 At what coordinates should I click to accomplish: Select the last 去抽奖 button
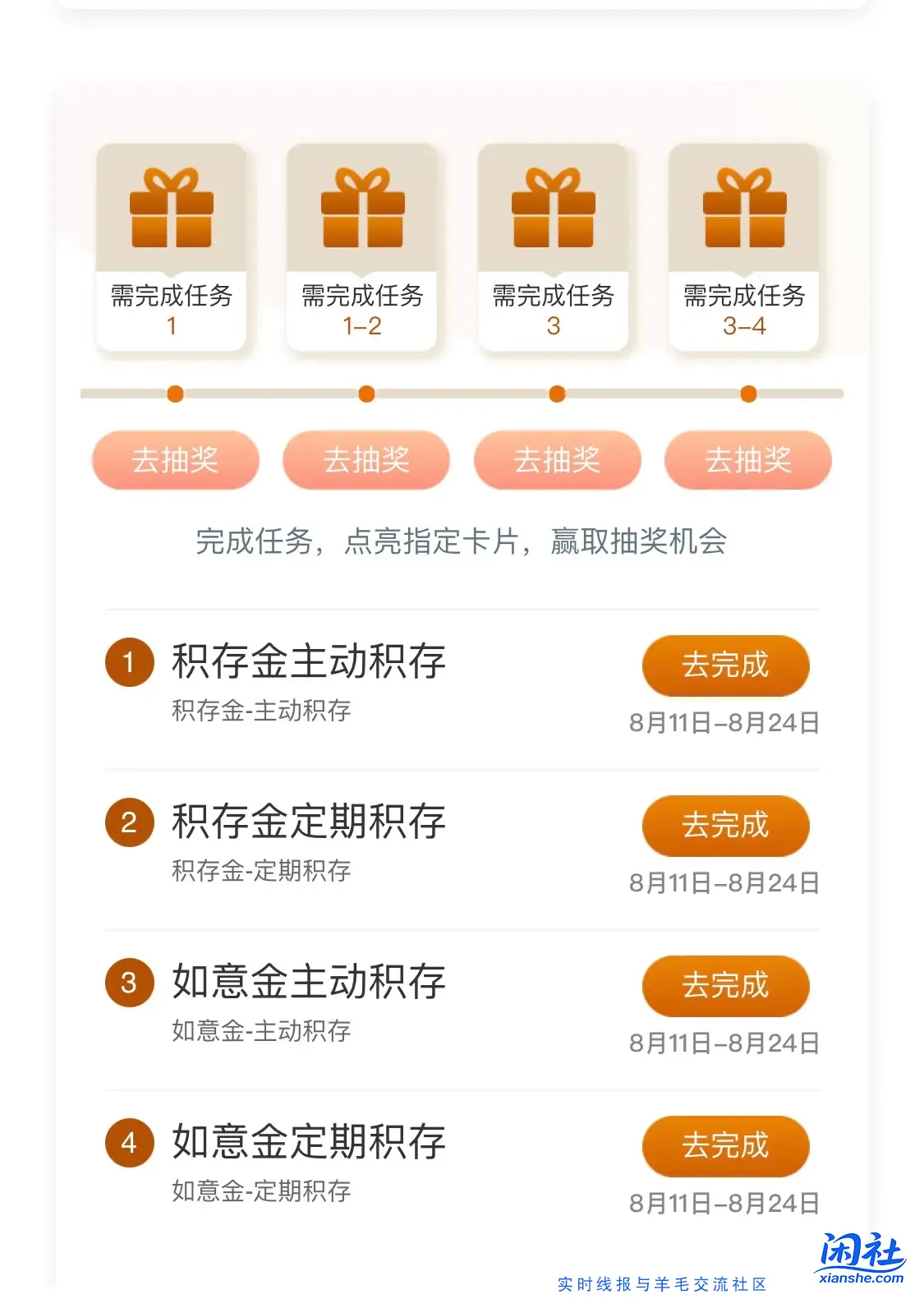click(747, 460)
